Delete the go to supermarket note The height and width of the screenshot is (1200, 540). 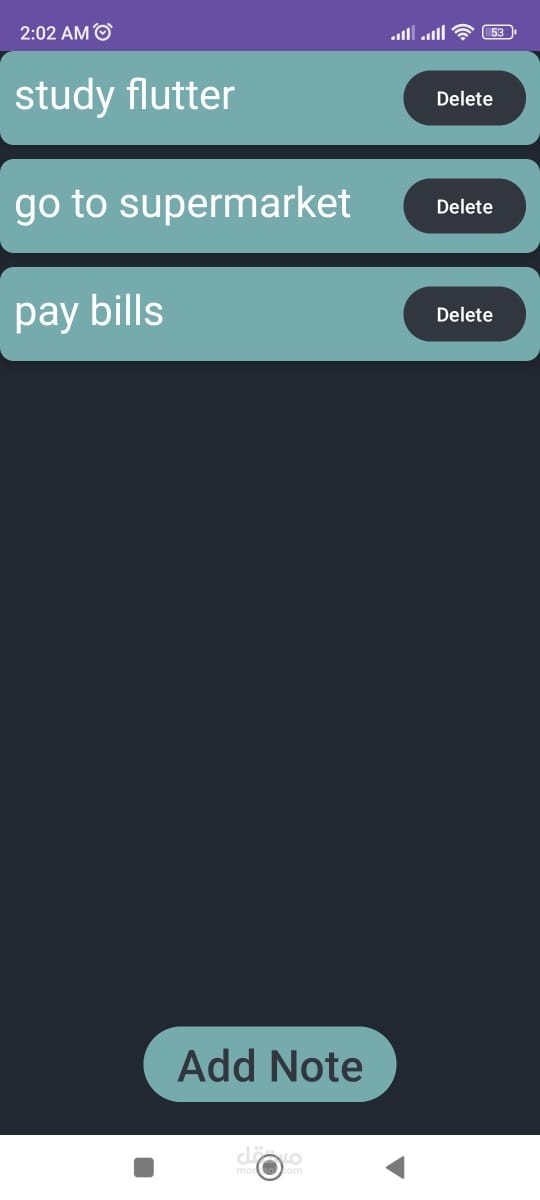pos(464,206)
